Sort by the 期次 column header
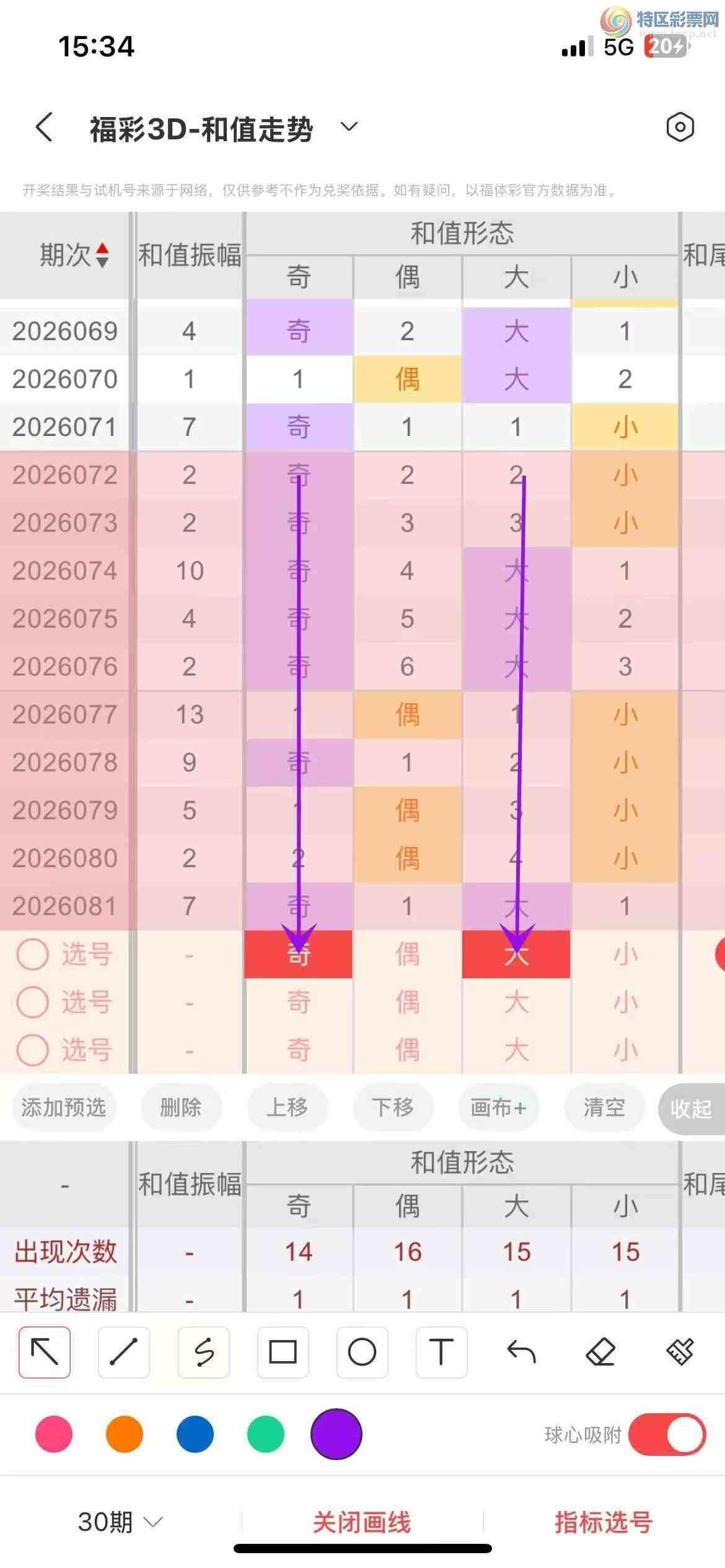Image resolution: width=725 pixels, height=1568 pixels. click(74, 255)
